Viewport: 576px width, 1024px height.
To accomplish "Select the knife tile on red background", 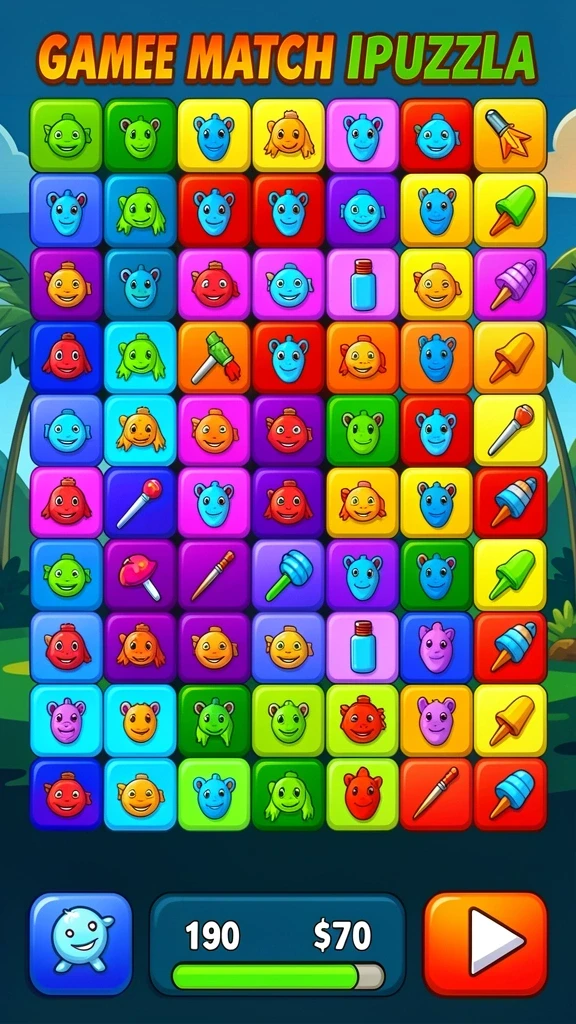I will [436, 793].
